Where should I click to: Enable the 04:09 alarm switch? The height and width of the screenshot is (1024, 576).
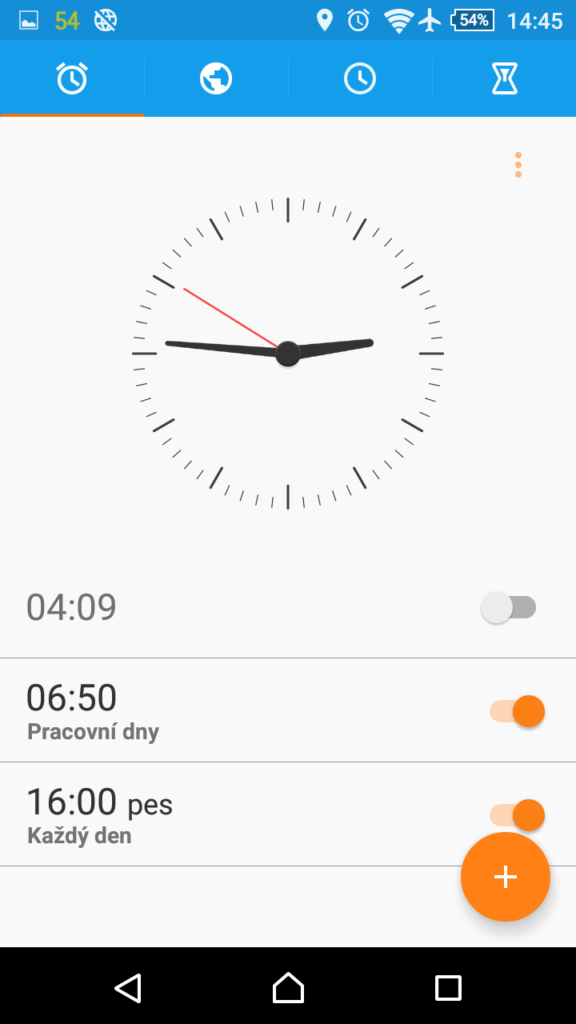pyautogui.click(x=509, y=607)
